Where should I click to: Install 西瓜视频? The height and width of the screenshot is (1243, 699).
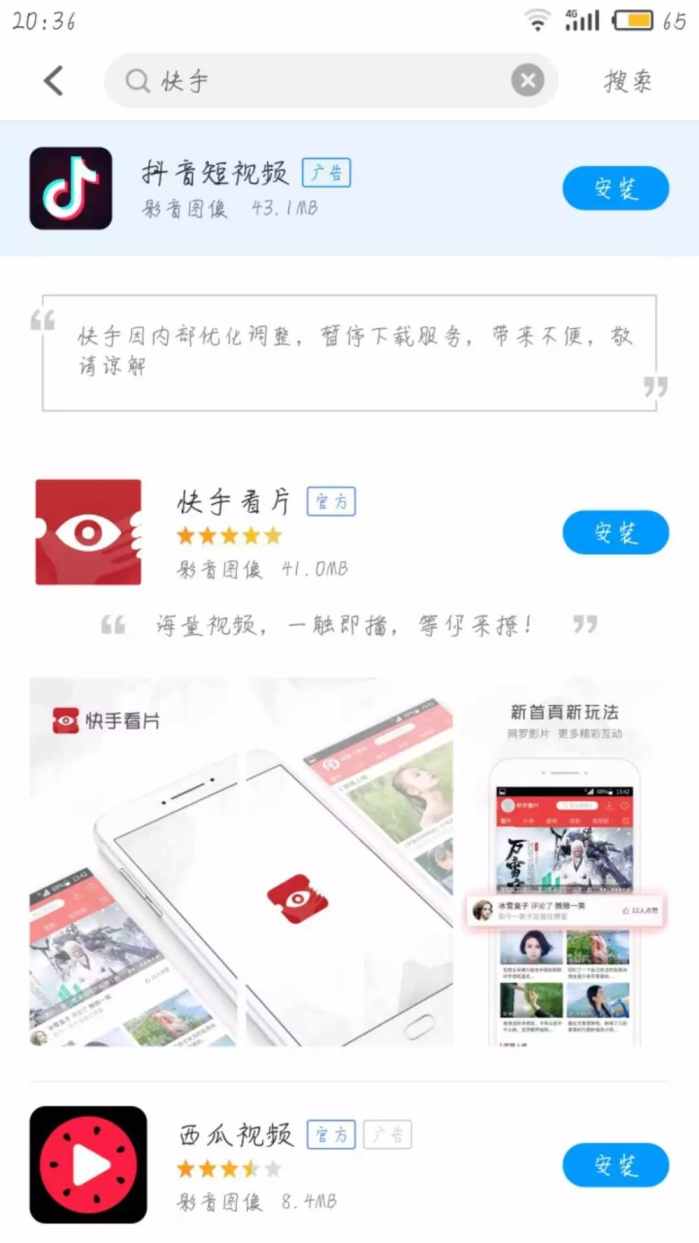[615, 1165]
